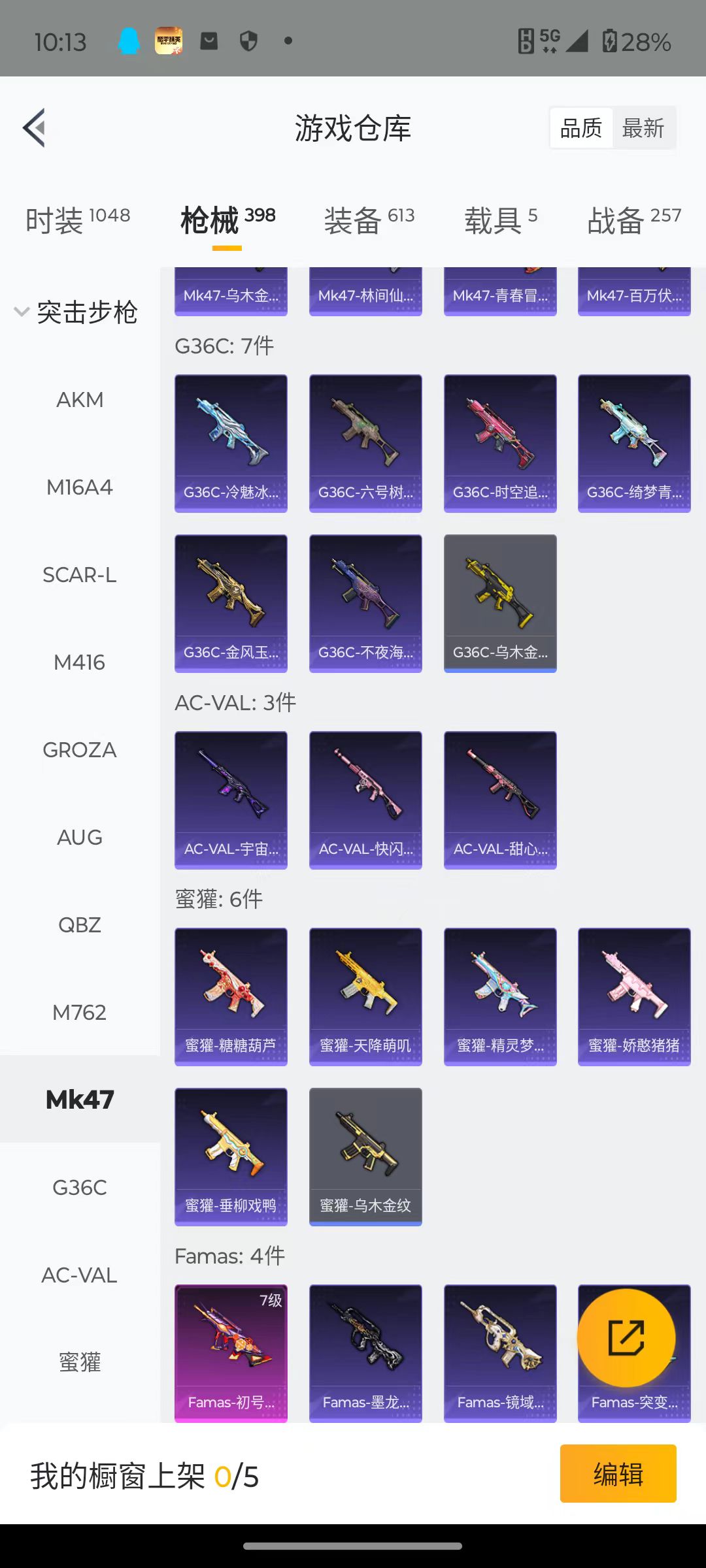Jump to M416 in the sidebar
Image resolution: width=706 pixels, height=1568 pixels.
[80, 662]
